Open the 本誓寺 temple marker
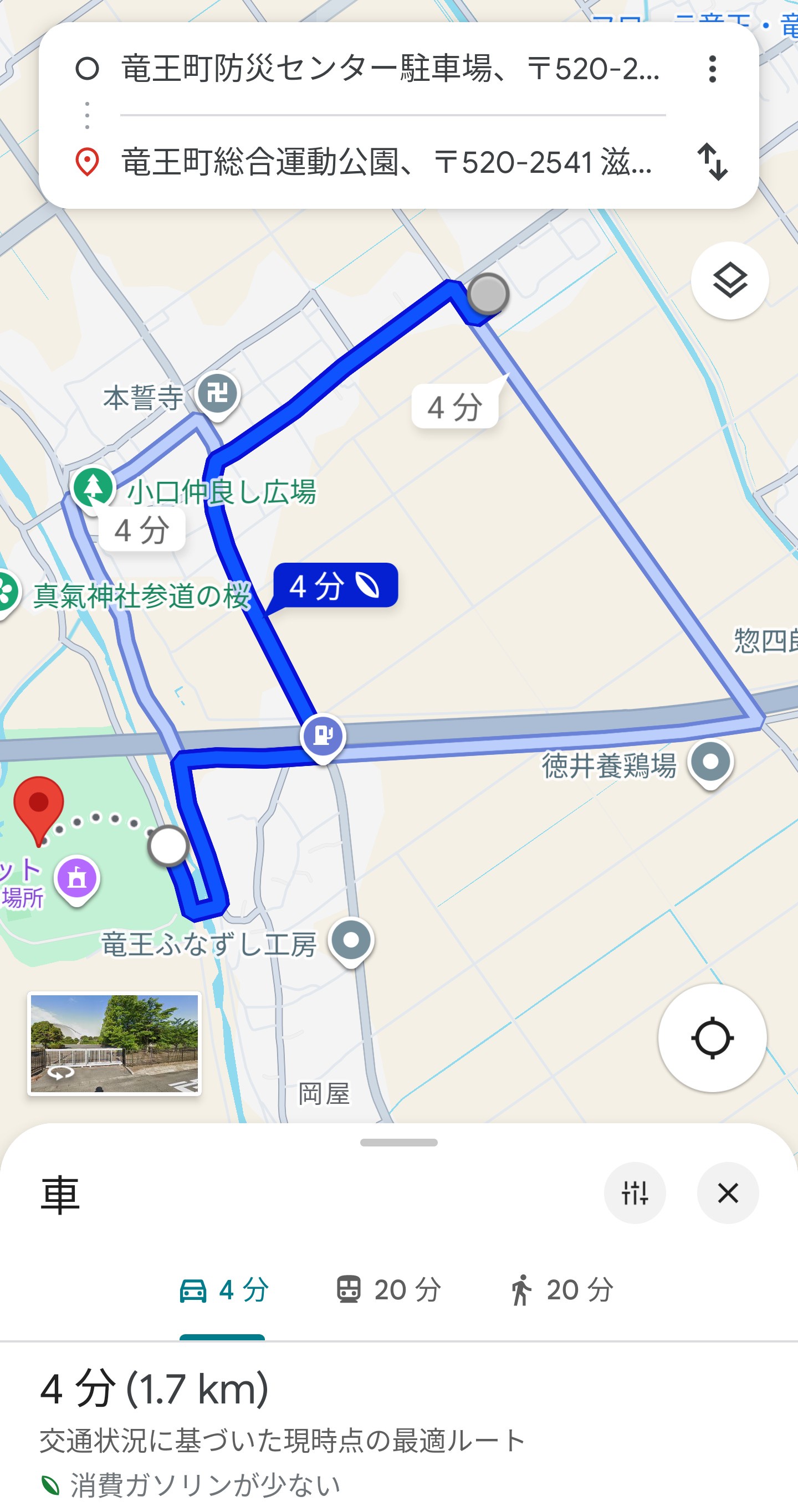This screenshot has height=1512, width=798. coord(218,394)
